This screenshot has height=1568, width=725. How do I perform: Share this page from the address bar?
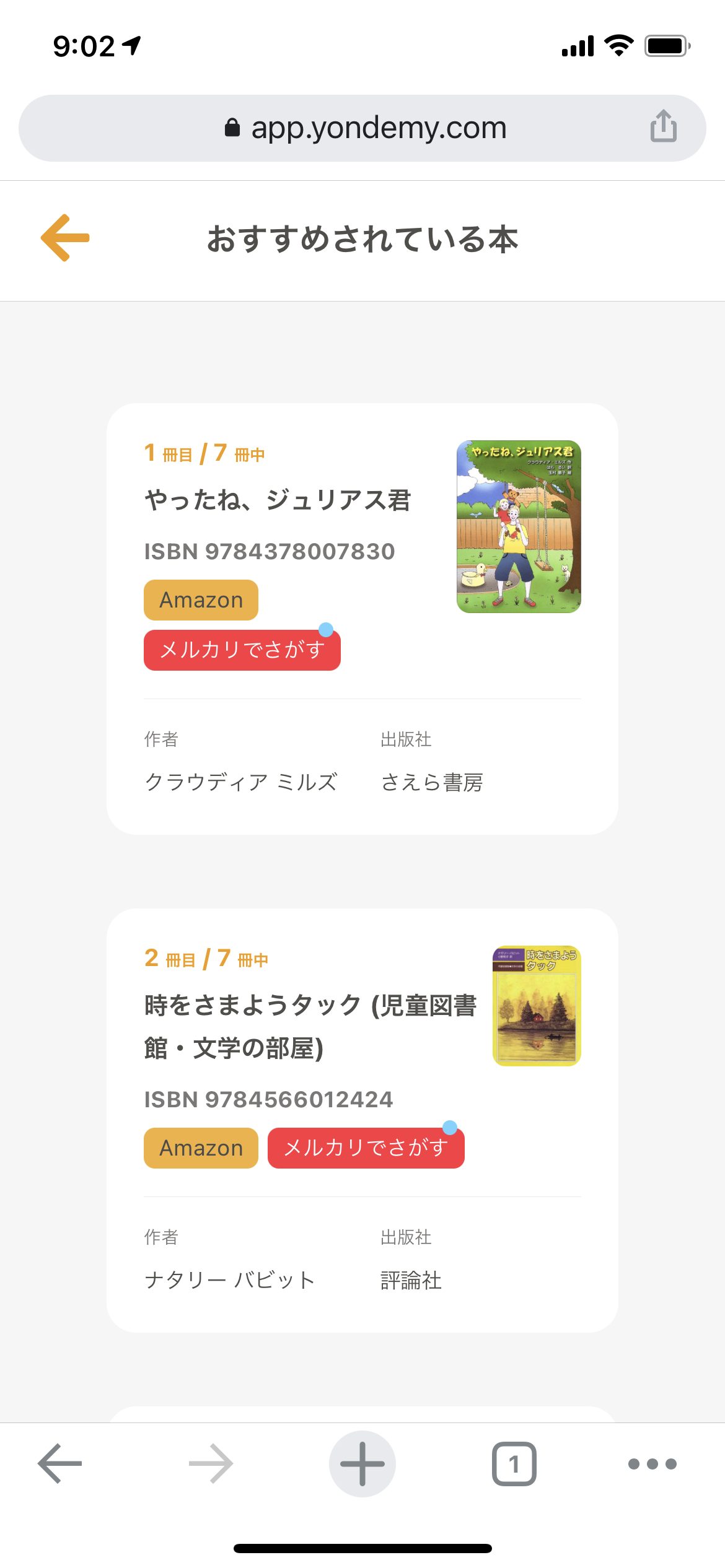[x=663, y=127]
